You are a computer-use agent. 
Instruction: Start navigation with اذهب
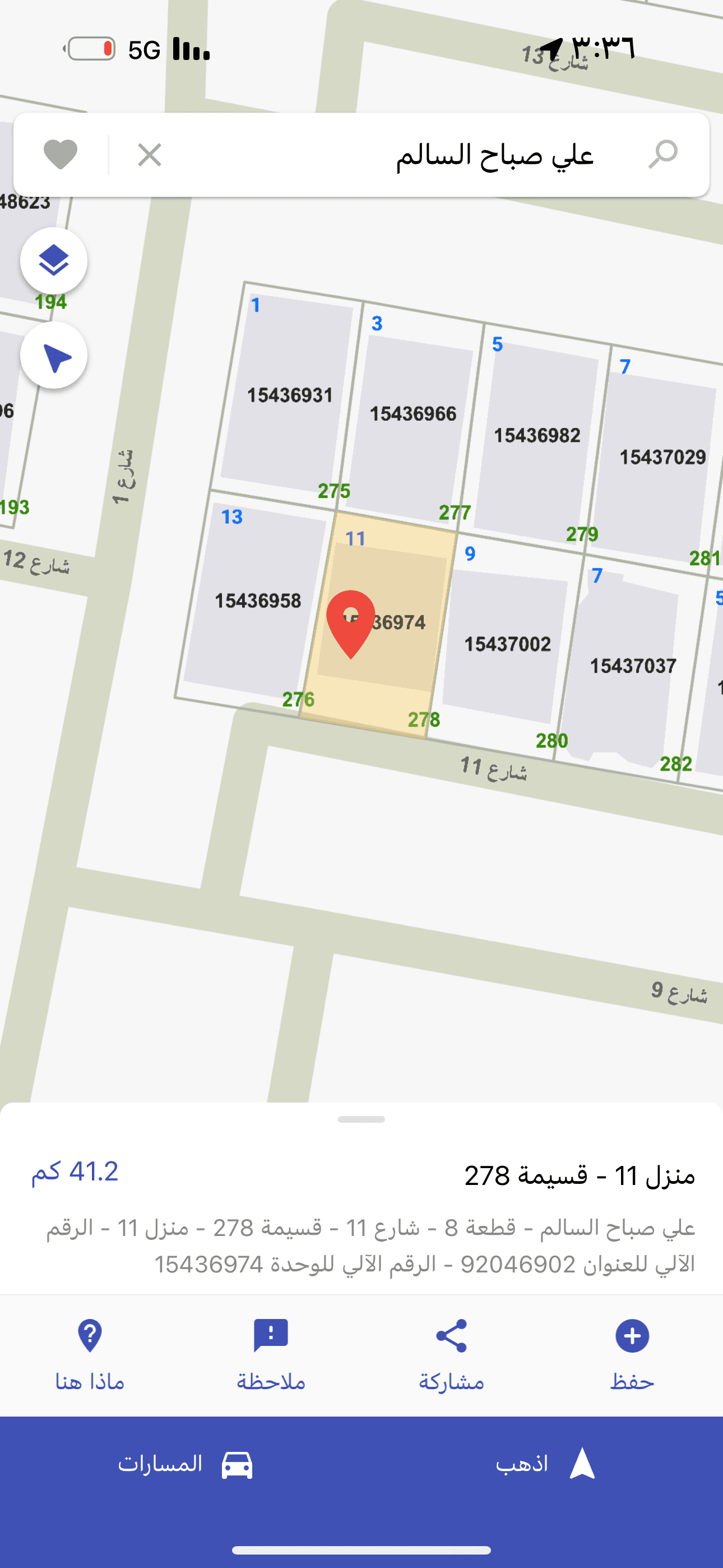(x=544, y=1463)
